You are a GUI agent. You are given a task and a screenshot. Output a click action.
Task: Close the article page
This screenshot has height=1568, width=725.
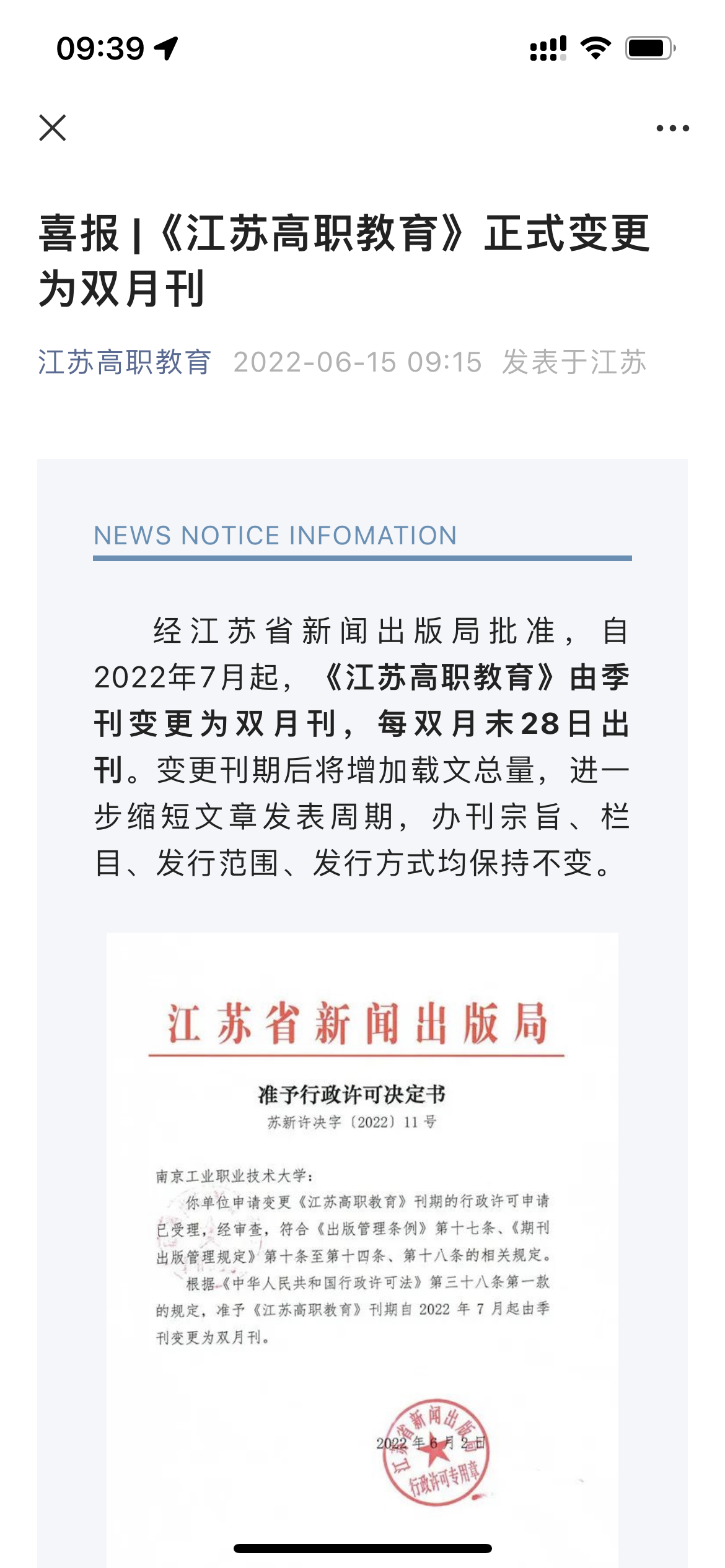point(53,128)
